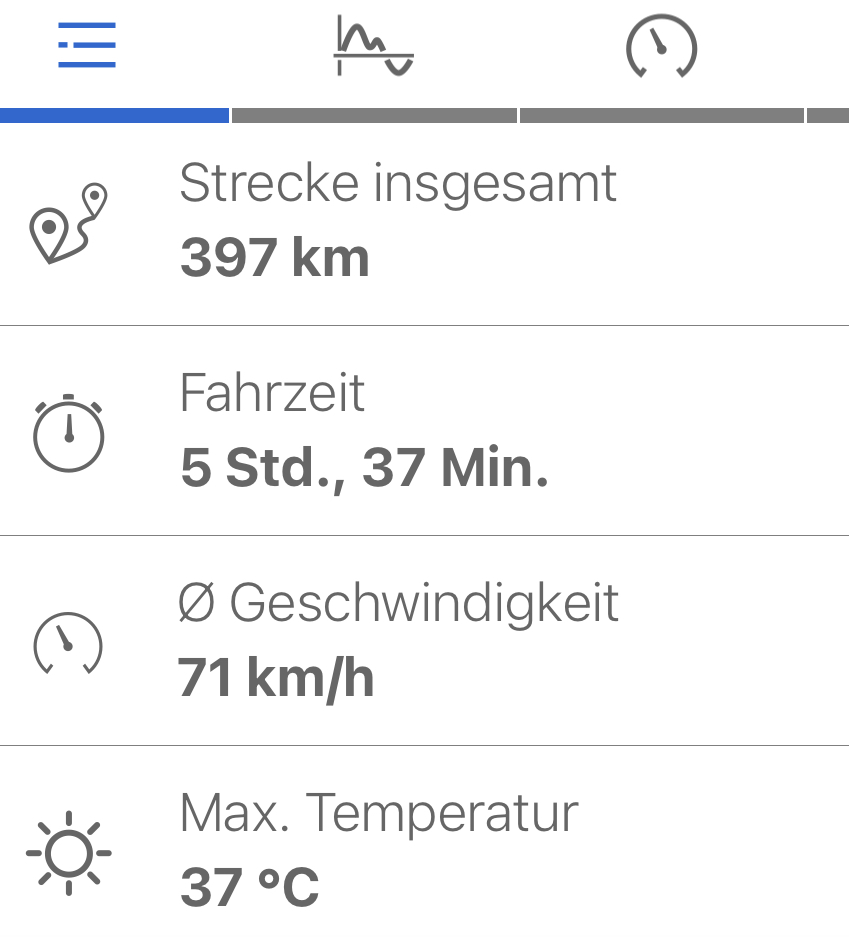Select the speedometer tab

click(x=660, y=48)
